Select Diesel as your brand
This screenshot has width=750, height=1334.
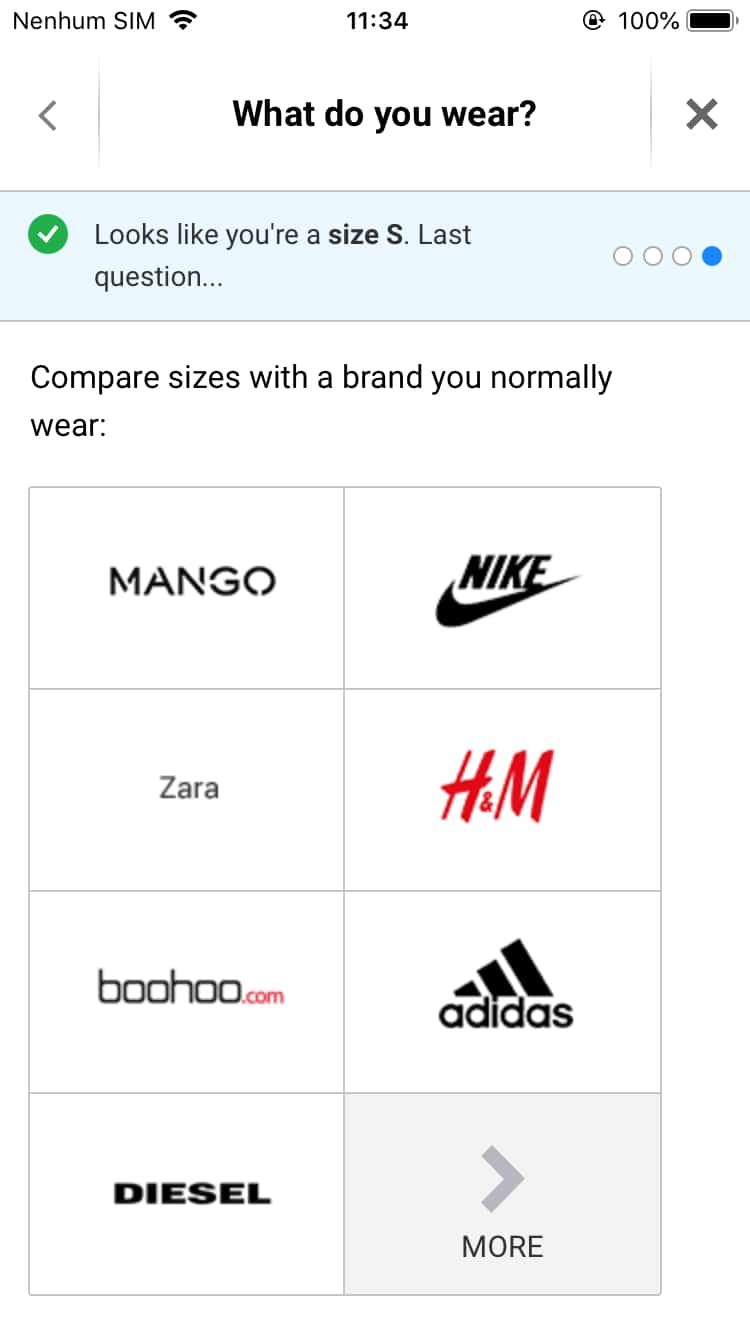point(187,1193)
